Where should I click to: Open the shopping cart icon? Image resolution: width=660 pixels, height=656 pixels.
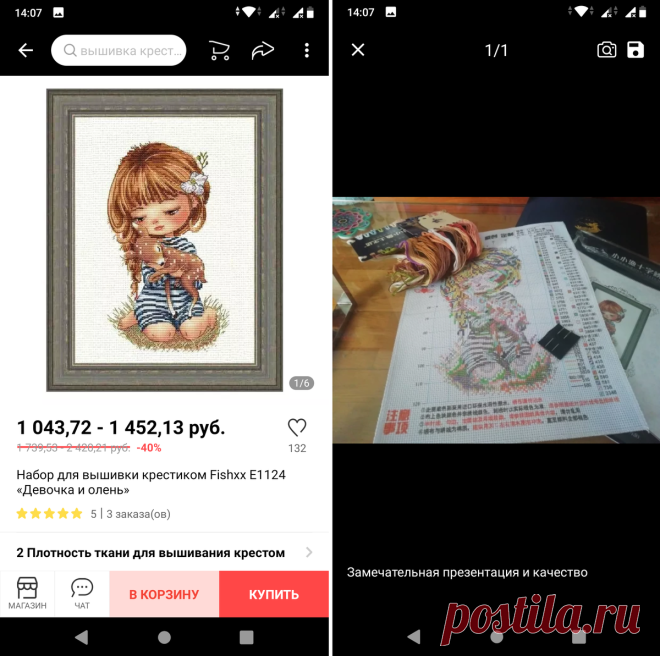pyautogui.click(x=219, y=51)
